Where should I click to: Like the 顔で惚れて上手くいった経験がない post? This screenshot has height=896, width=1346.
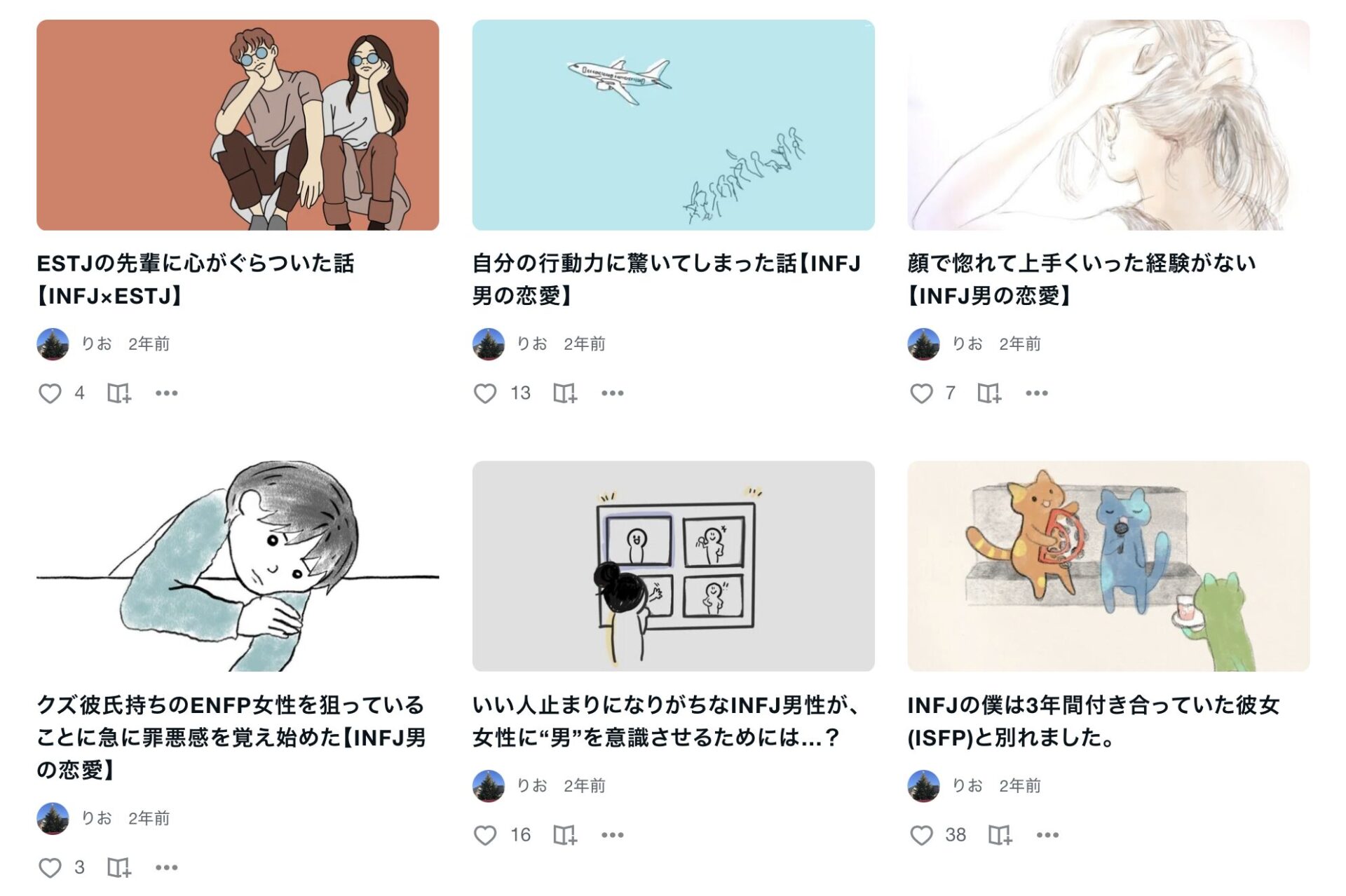click(921, 393)
